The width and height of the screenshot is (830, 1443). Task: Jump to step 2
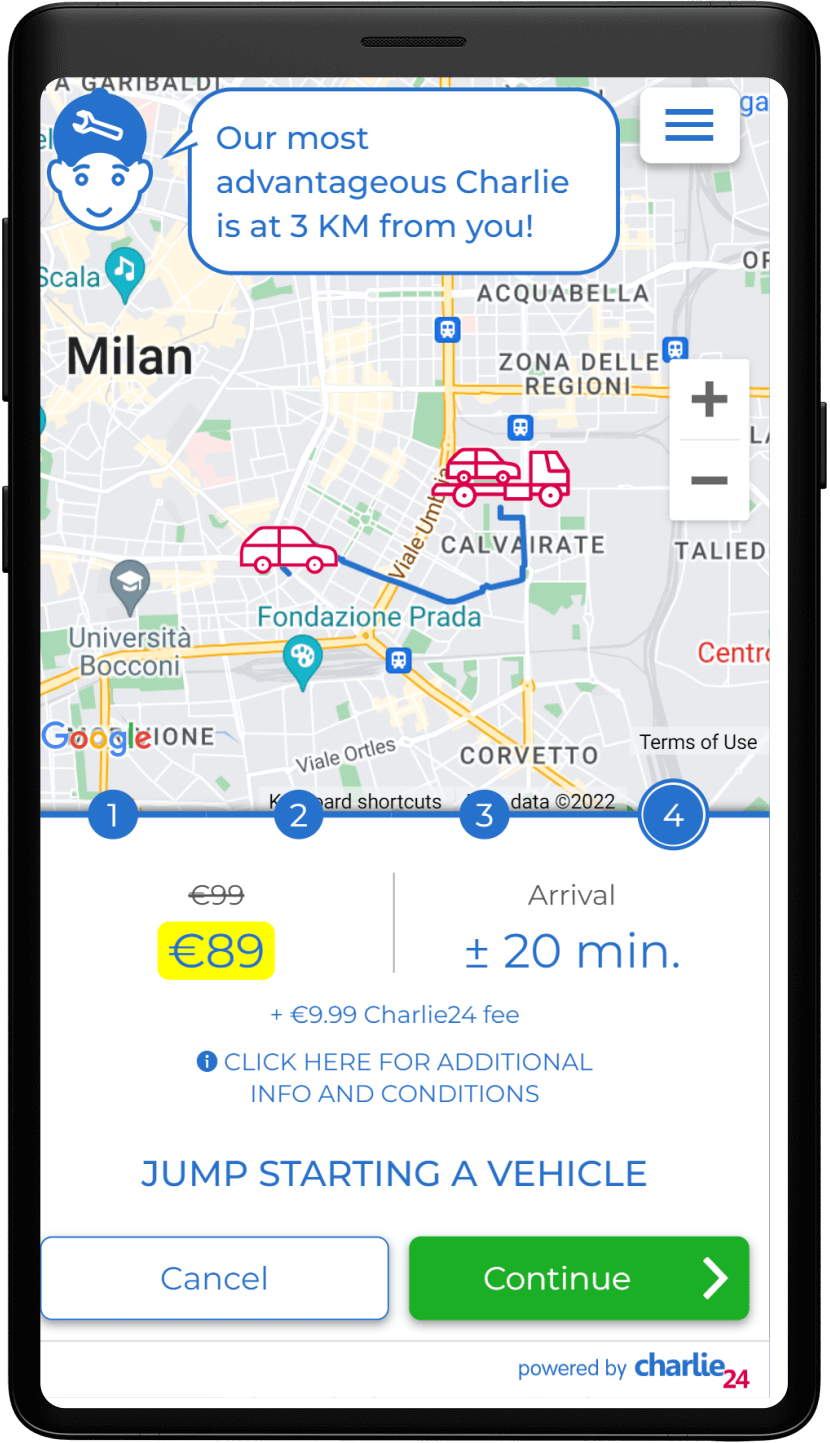[298, 815]
